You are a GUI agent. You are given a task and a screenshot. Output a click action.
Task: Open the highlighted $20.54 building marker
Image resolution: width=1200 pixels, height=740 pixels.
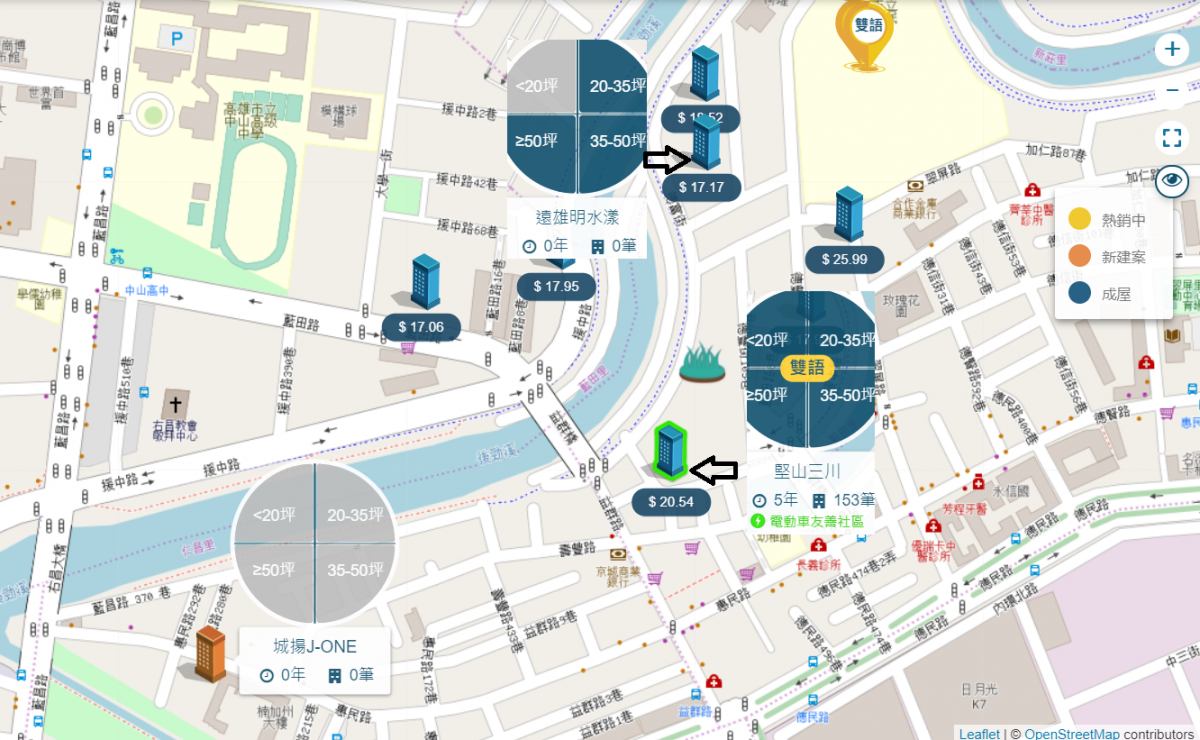click(x=670, y=451)
